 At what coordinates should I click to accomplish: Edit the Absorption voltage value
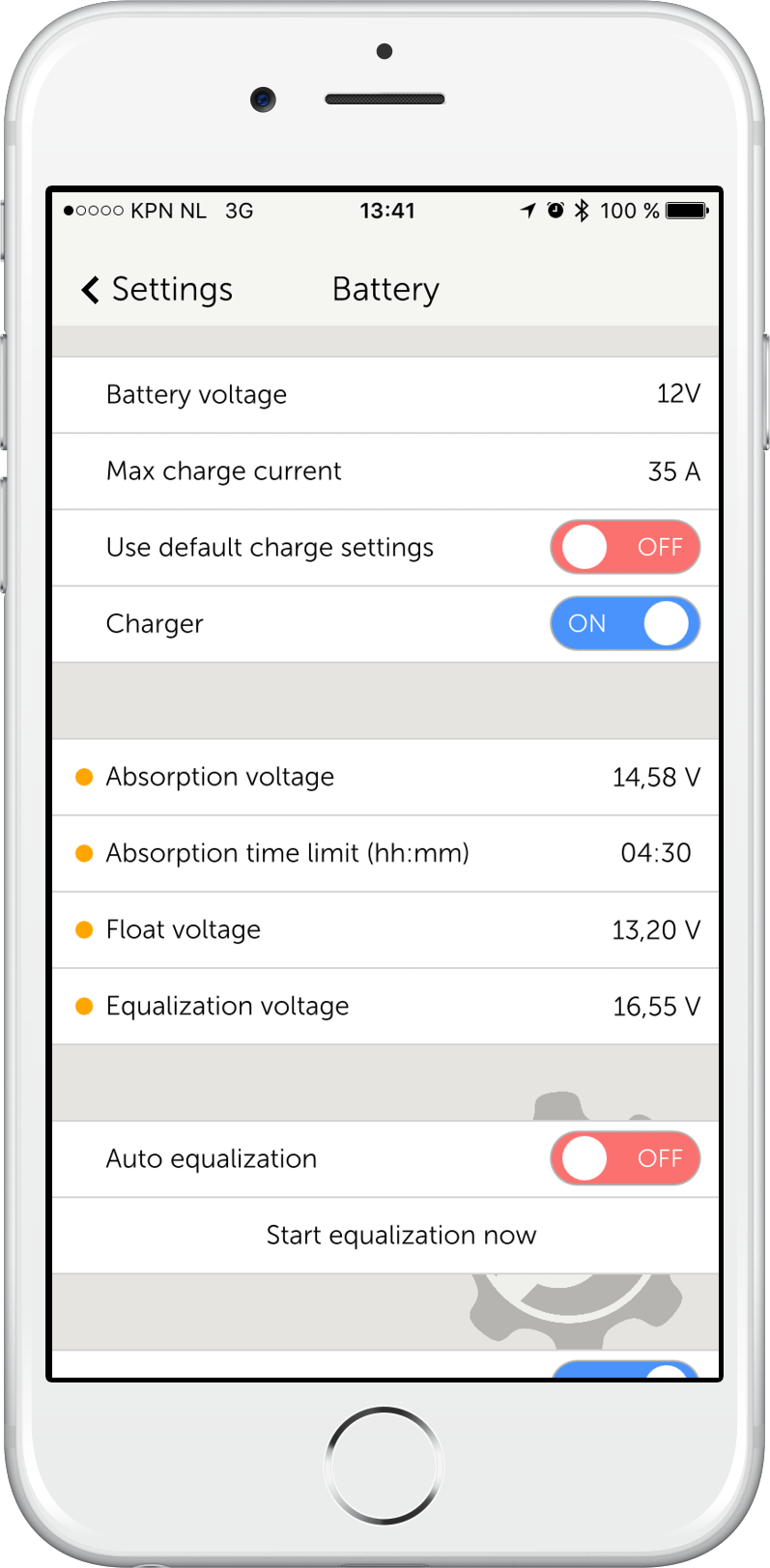click(x=386, y=777)
